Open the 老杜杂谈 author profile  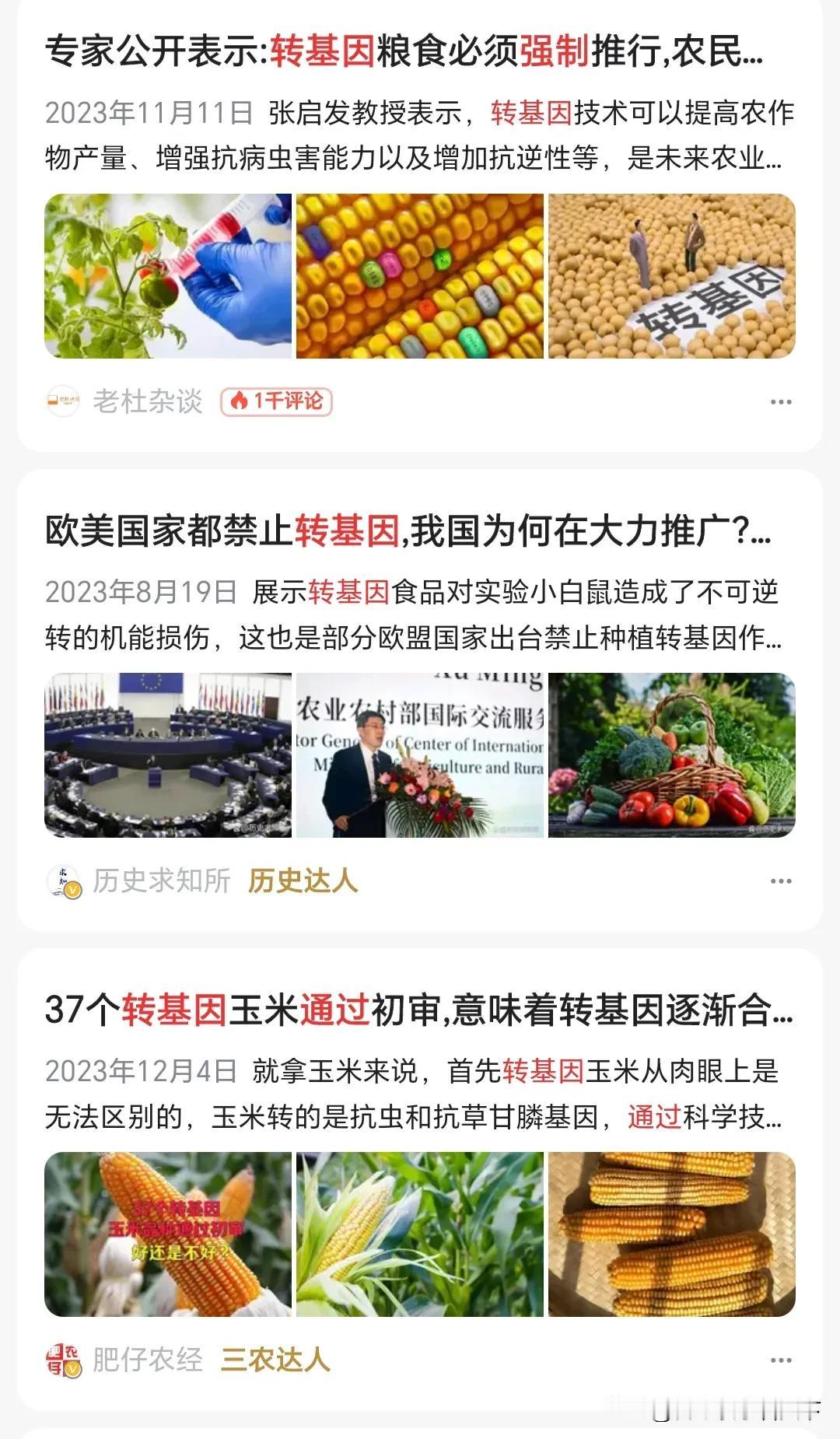tap(147, 401)
